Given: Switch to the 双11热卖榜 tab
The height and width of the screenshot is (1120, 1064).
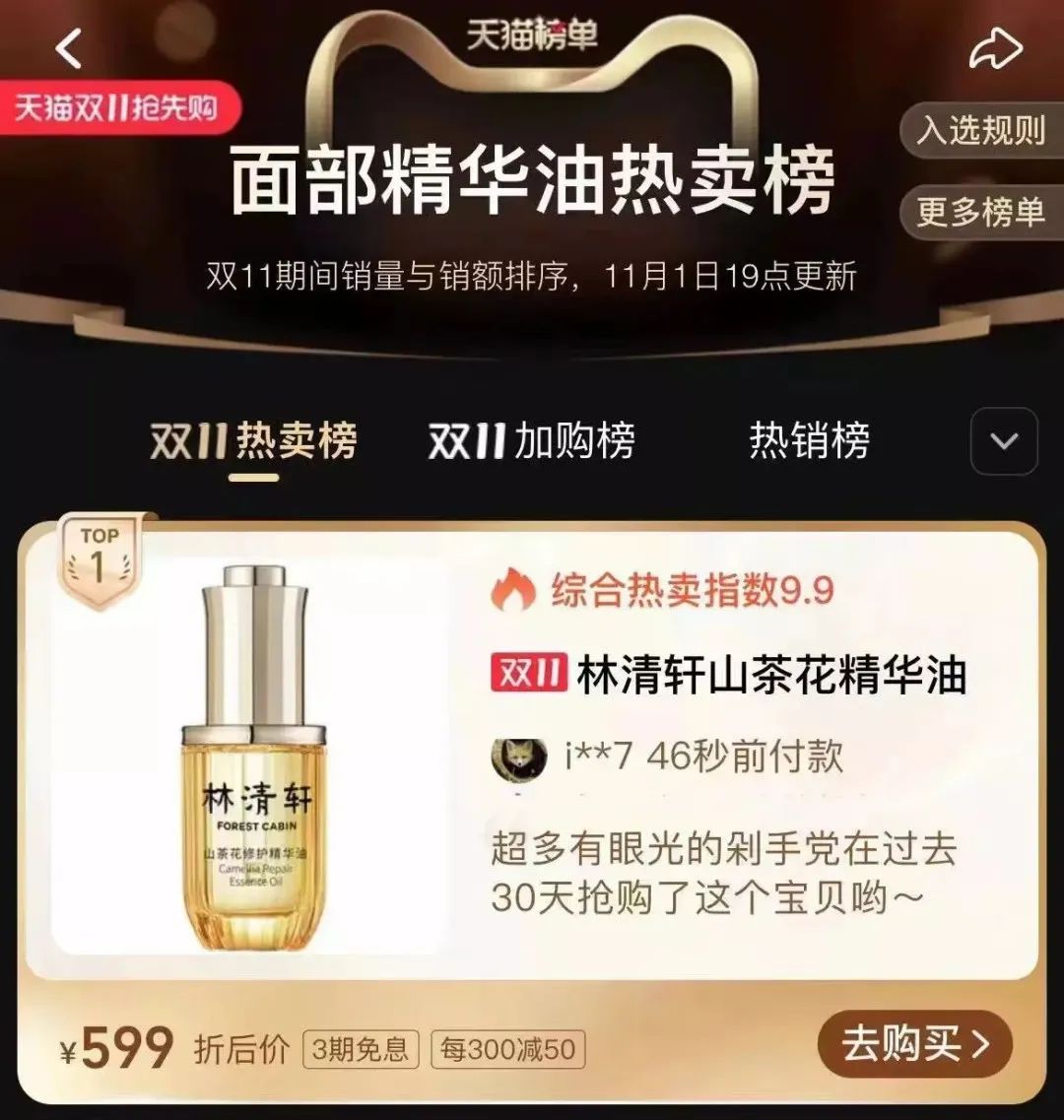Looking at the screenshot, I should click(x=253, y=440).
